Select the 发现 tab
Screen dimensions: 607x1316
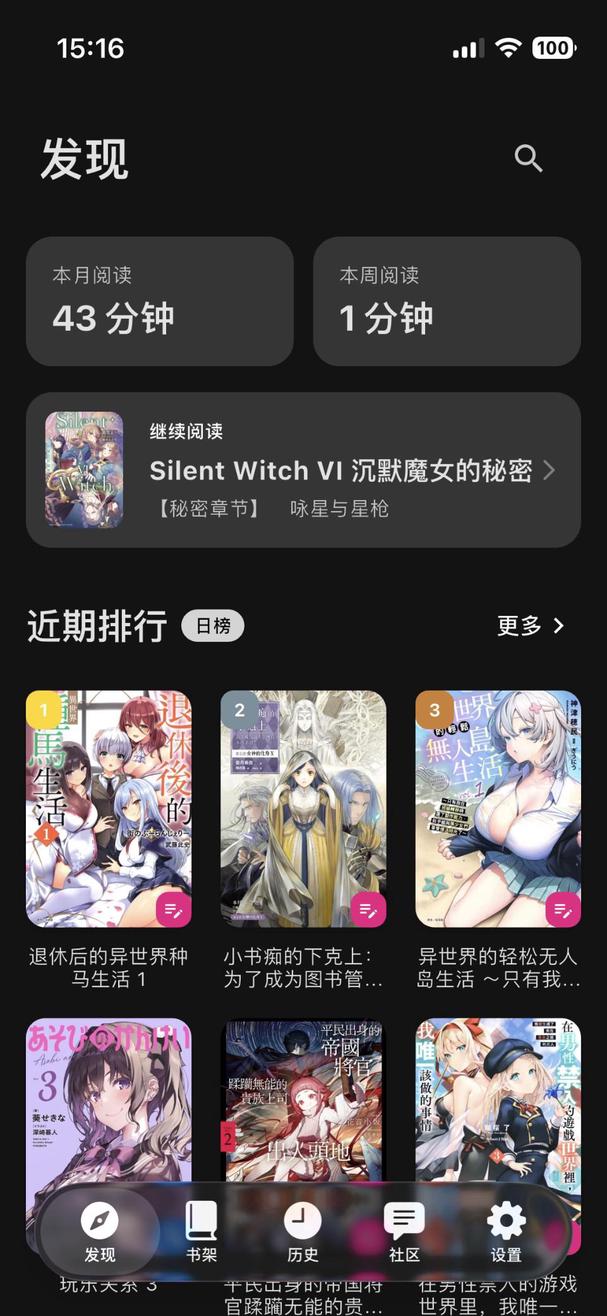click(99, 1231)
